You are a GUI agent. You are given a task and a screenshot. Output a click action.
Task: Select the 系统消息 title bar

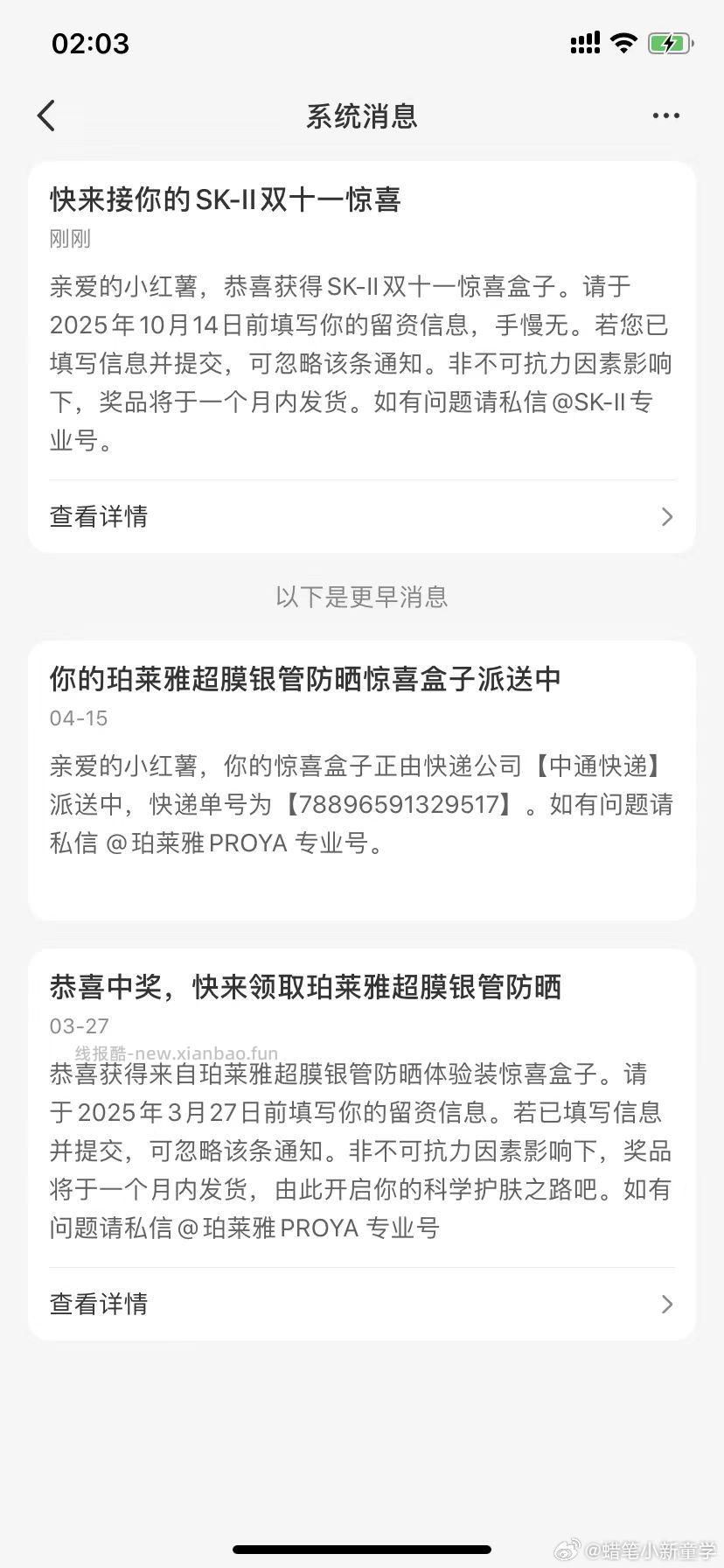tap(362, 115)
